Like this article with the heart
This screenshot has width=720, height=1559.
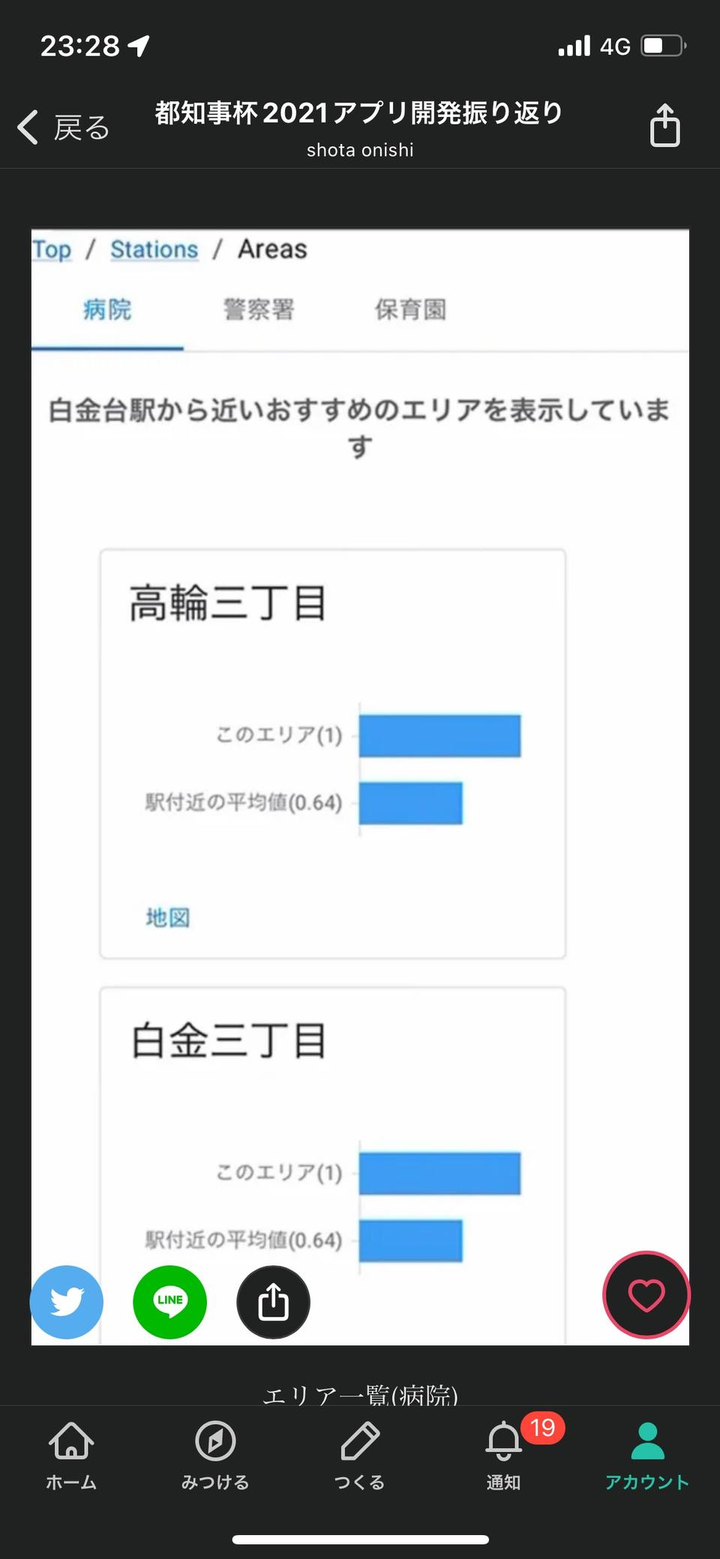646,1296
